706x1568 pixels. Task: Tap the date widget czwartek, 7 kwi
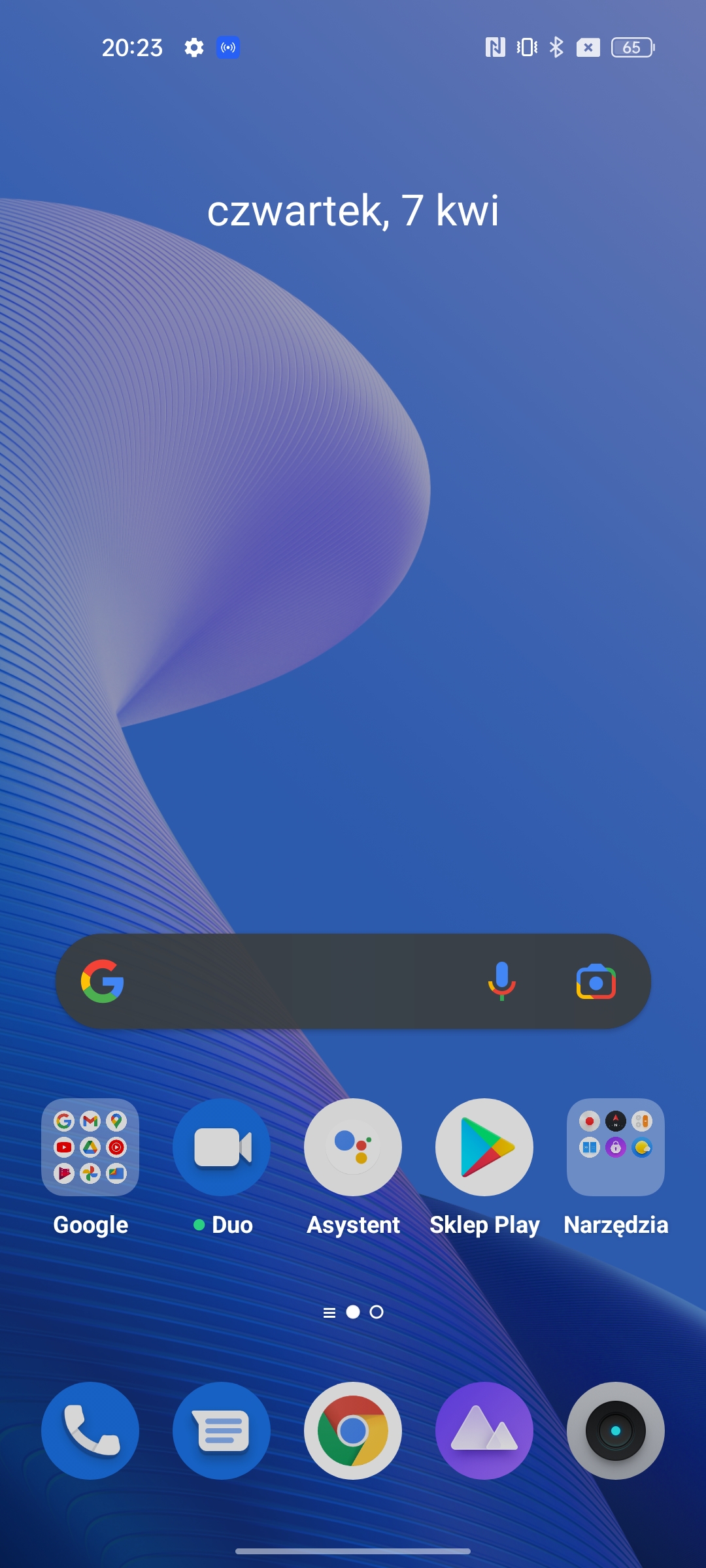[x=353, y=210]
